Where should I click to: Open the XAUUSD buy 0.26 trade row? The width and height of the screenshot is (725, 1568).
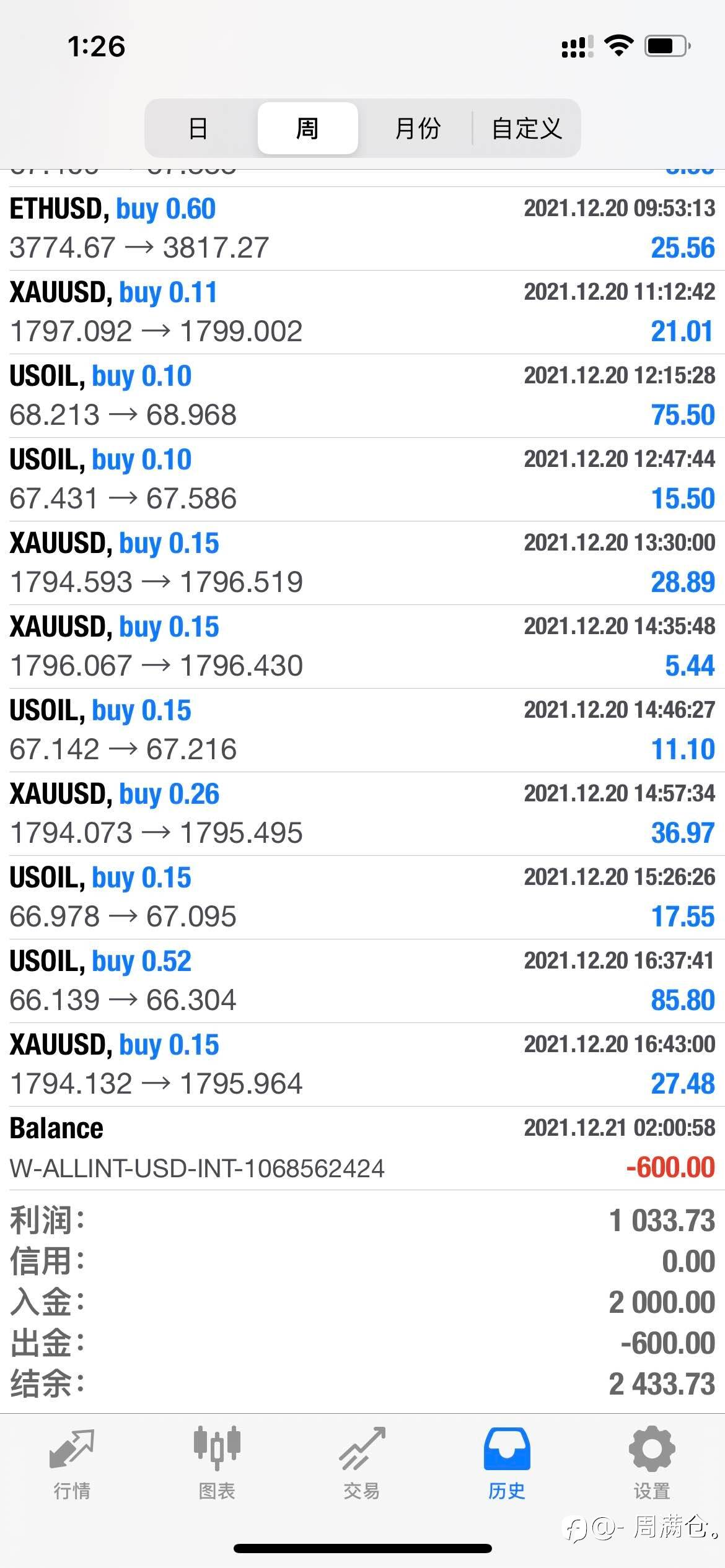coord(362,813)
